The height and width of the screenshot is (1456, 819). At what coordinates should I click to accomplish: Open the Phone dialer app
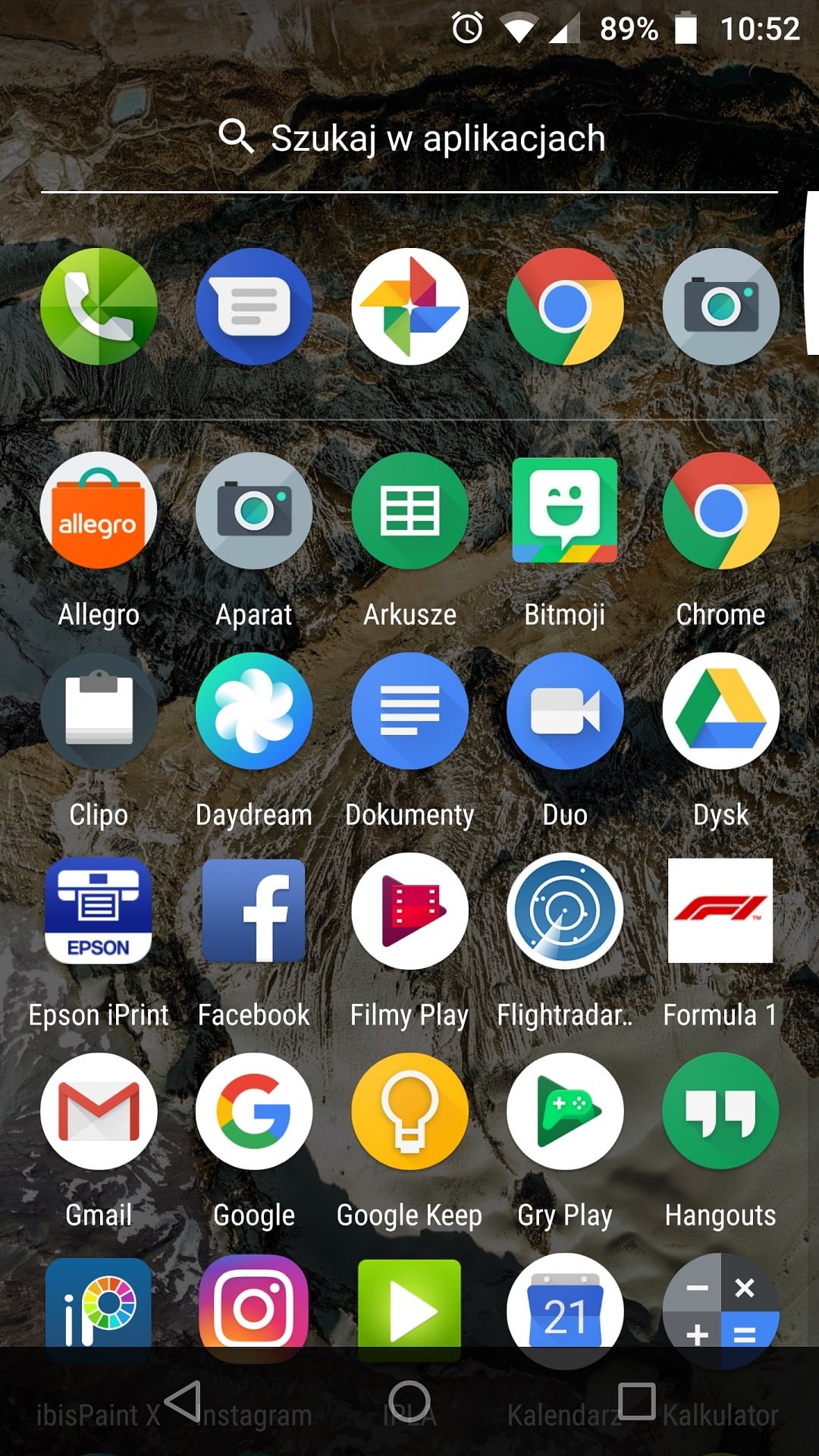point(99,306)
